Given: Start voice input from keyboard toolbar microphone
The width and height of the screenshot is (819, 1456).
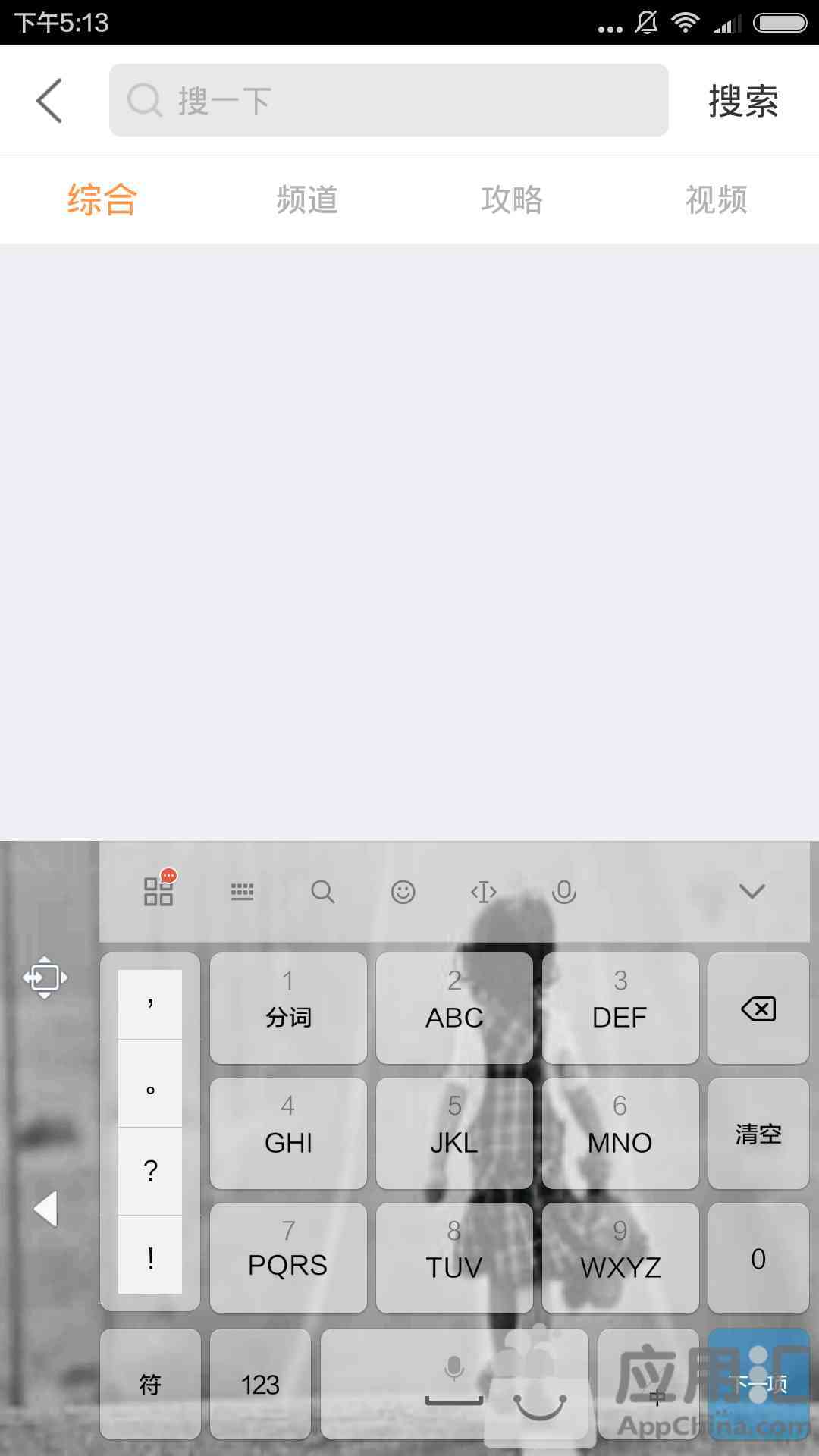Looking at the screenshot, I should click(563, 892).
